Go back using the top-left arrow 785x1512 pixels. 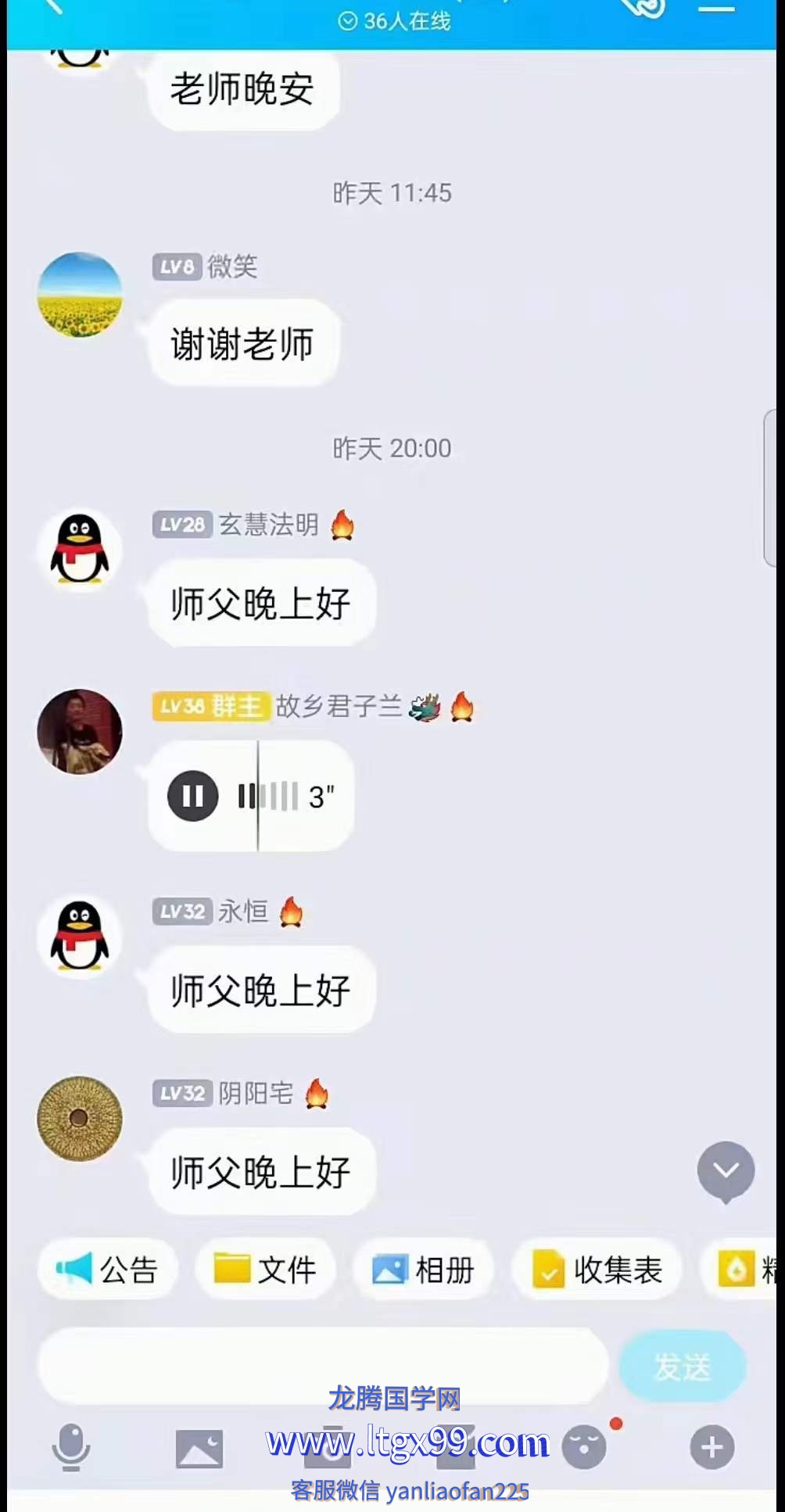(x=53, y=6)
